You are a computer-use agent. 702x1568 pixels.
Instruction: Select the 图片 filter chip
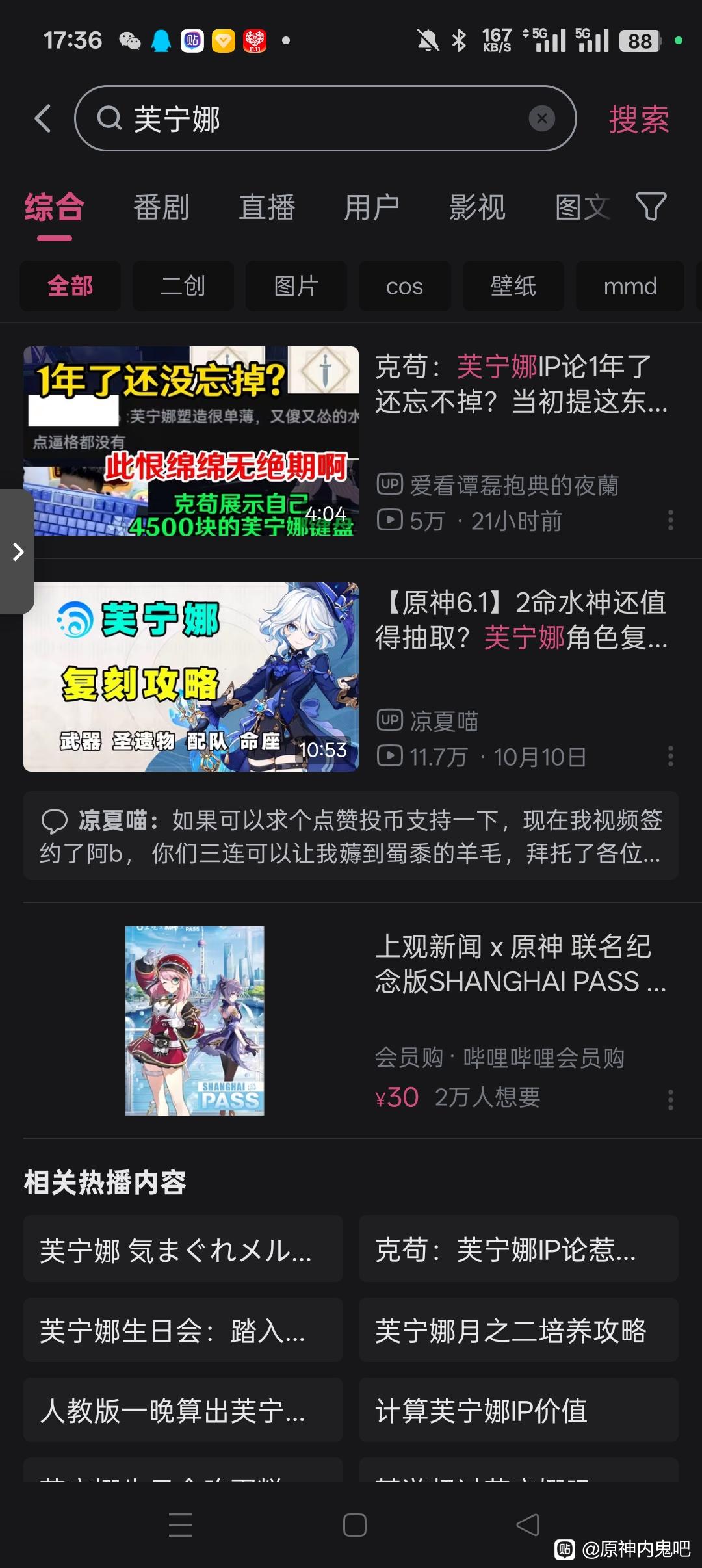pyautogui.click(x=296, y=286)
